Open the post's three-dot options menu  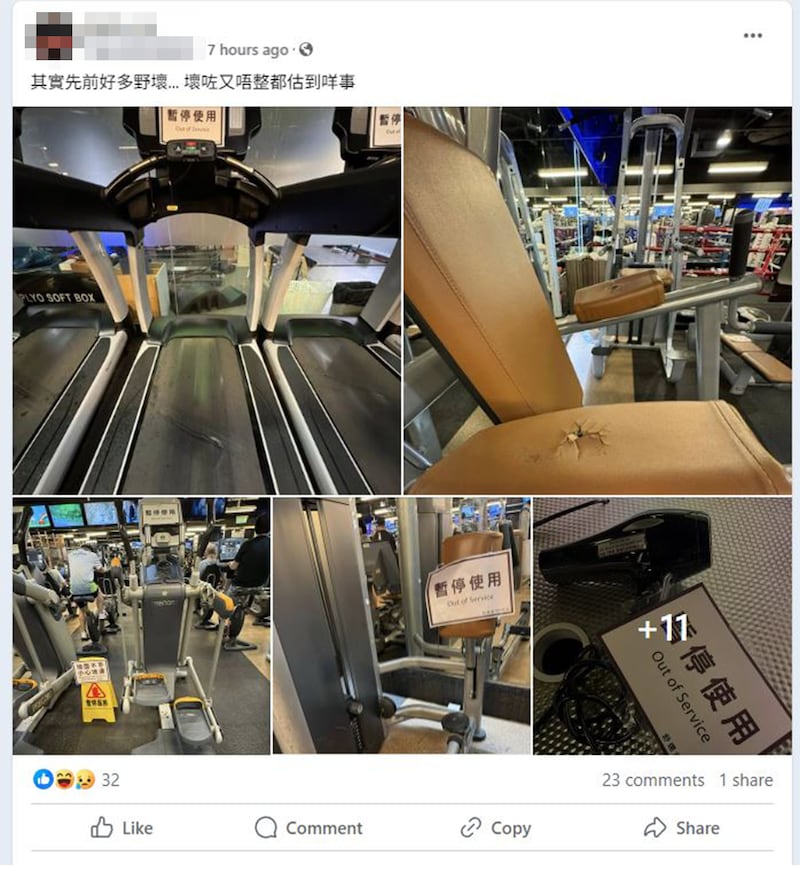coord(753,36)
